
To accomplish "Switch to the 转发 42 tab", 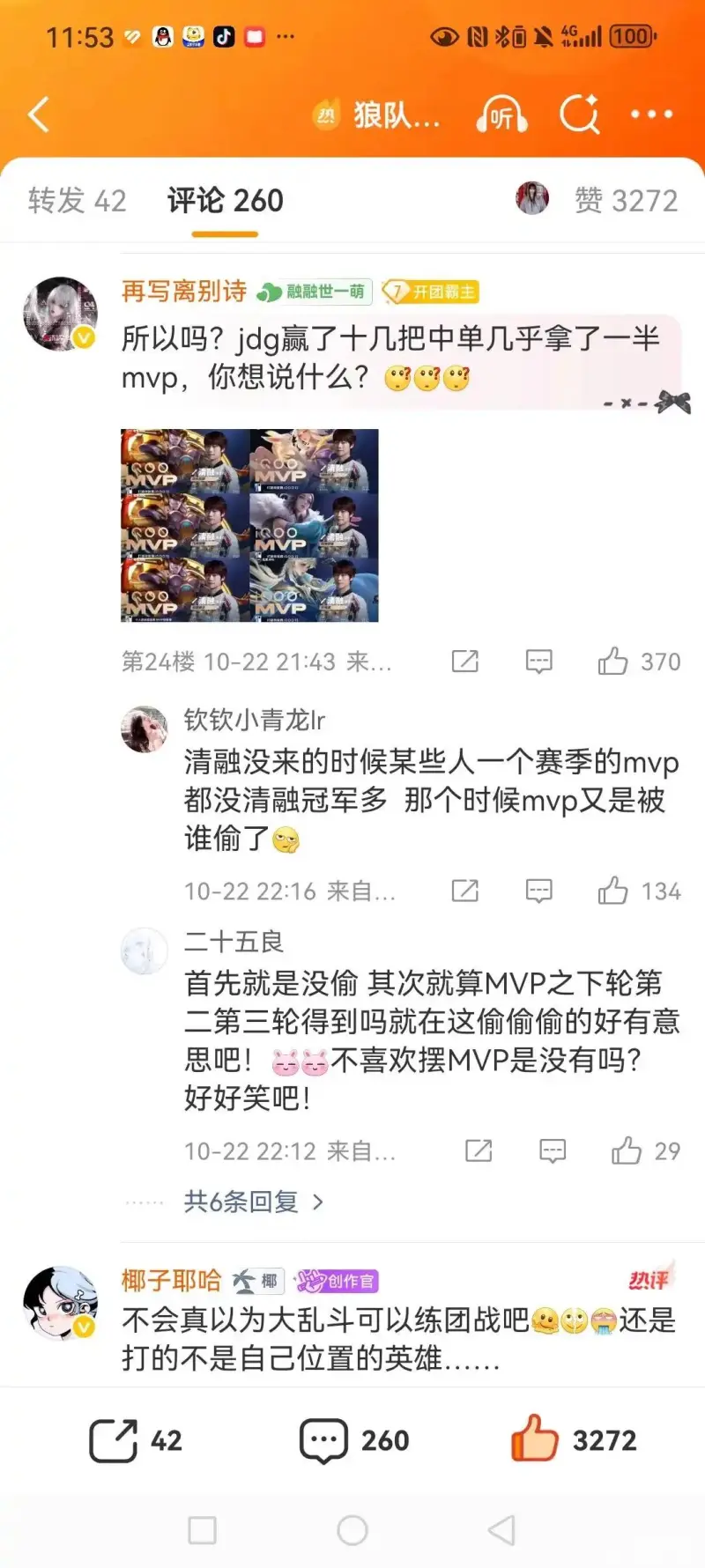I will click(77, 201).
